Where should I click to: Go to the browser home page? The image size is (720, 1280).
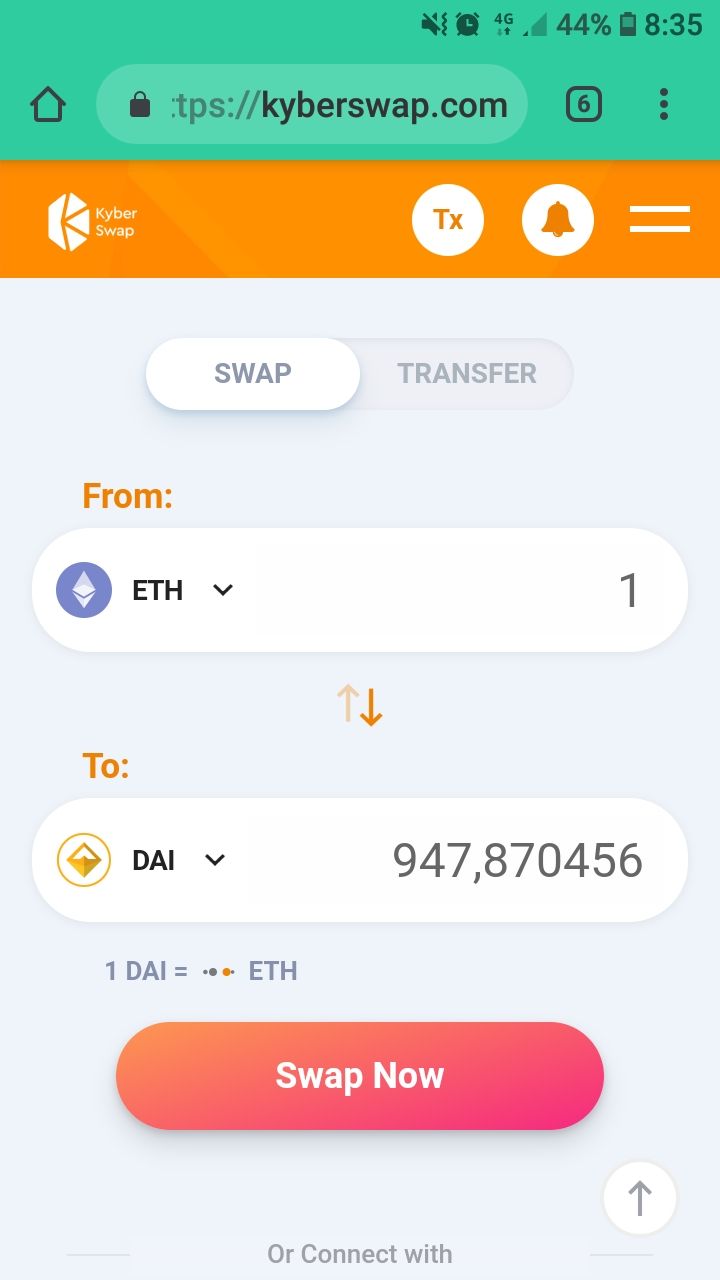pyautogui.click(x=48, y=104)
